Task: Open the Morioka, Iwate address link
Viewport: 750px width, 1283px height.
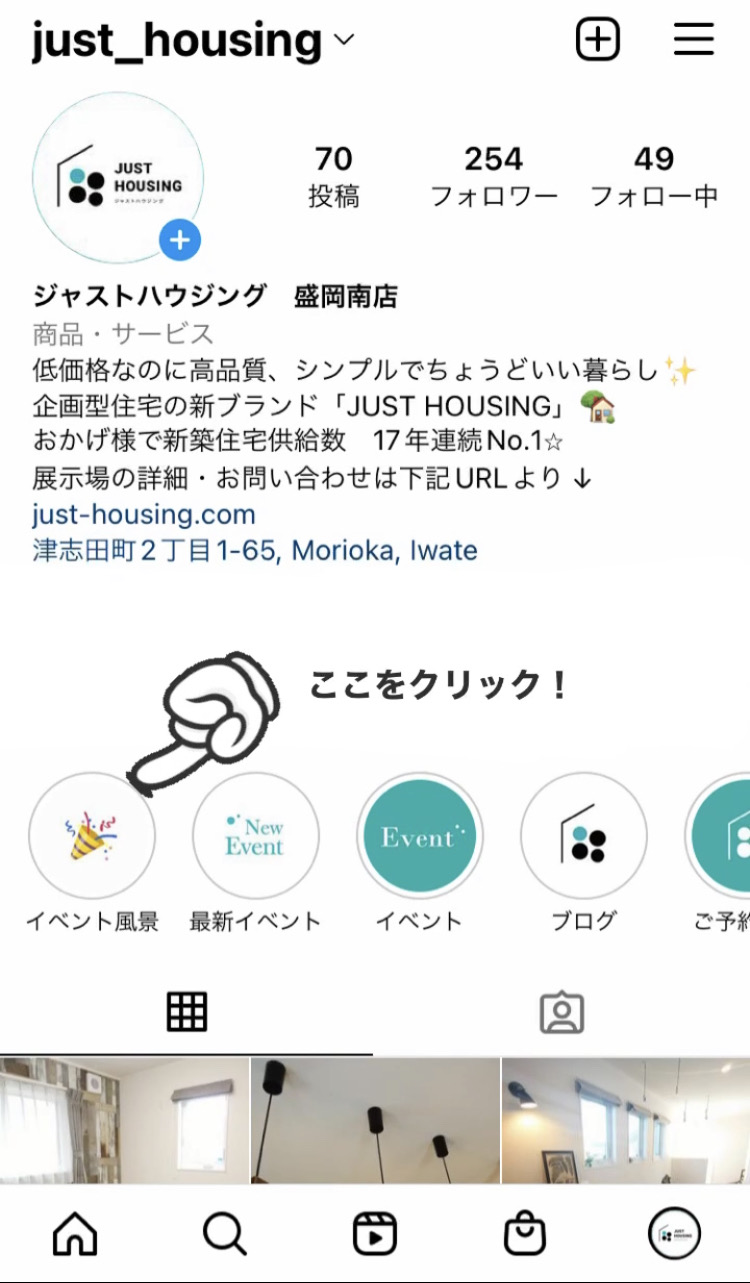Action: point(255,550)
